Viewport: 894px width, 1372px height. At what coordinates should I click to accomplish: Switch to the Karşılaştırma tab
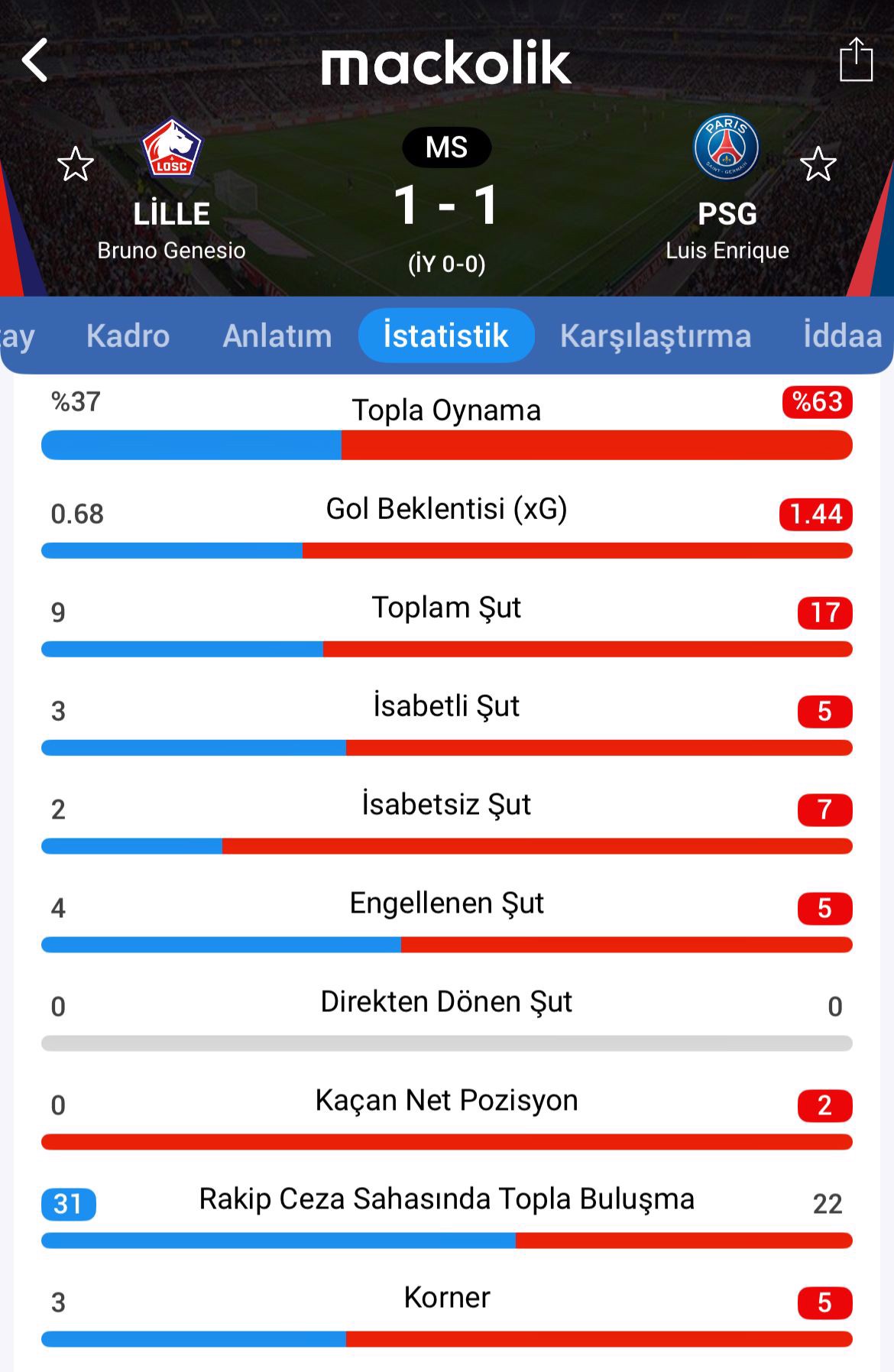tap(656, 336)
